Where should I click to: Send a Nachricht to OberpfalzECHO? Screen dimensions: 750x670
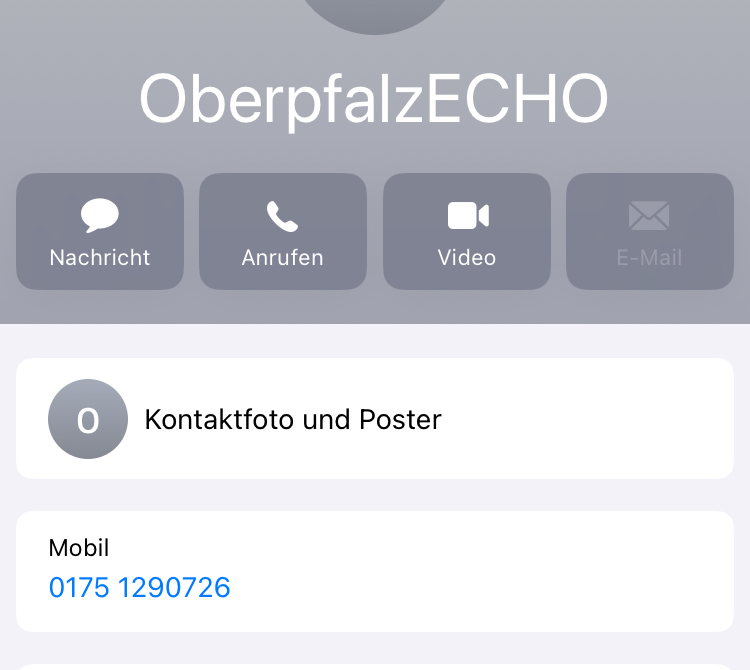pos(100,232)
